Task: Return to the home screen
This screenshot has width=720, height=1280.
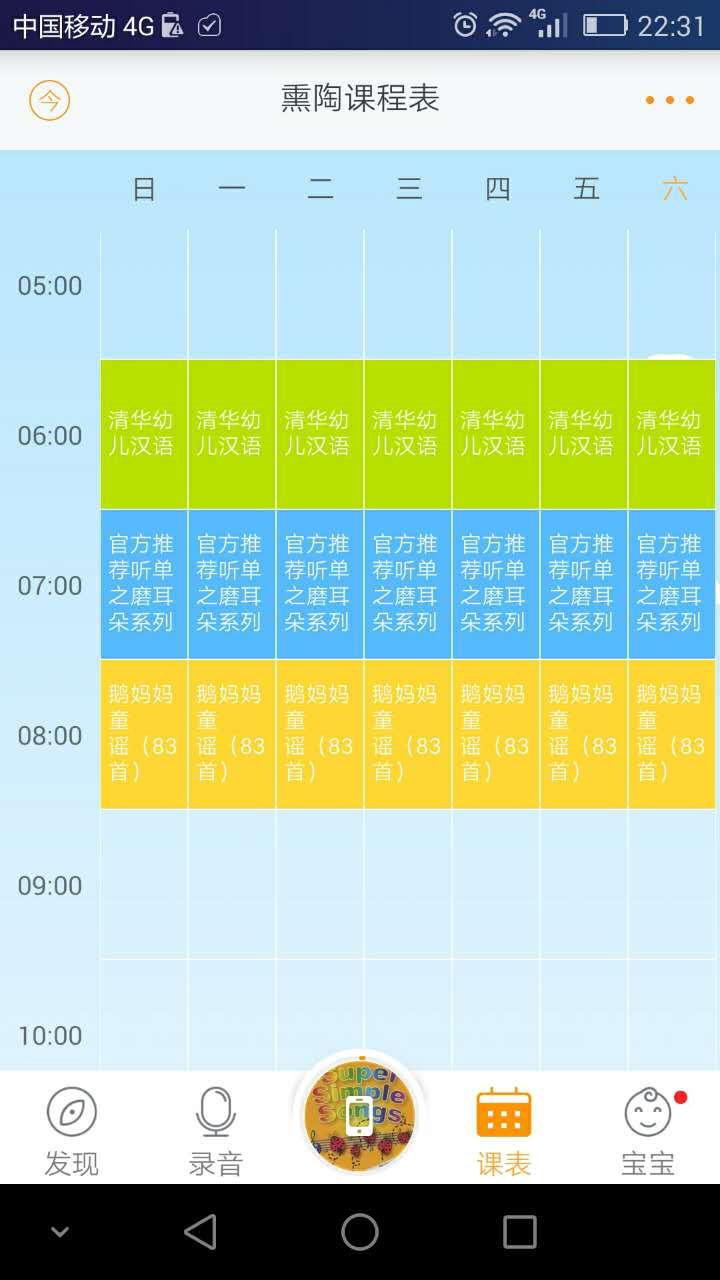Action: (x=360, y=1232)
